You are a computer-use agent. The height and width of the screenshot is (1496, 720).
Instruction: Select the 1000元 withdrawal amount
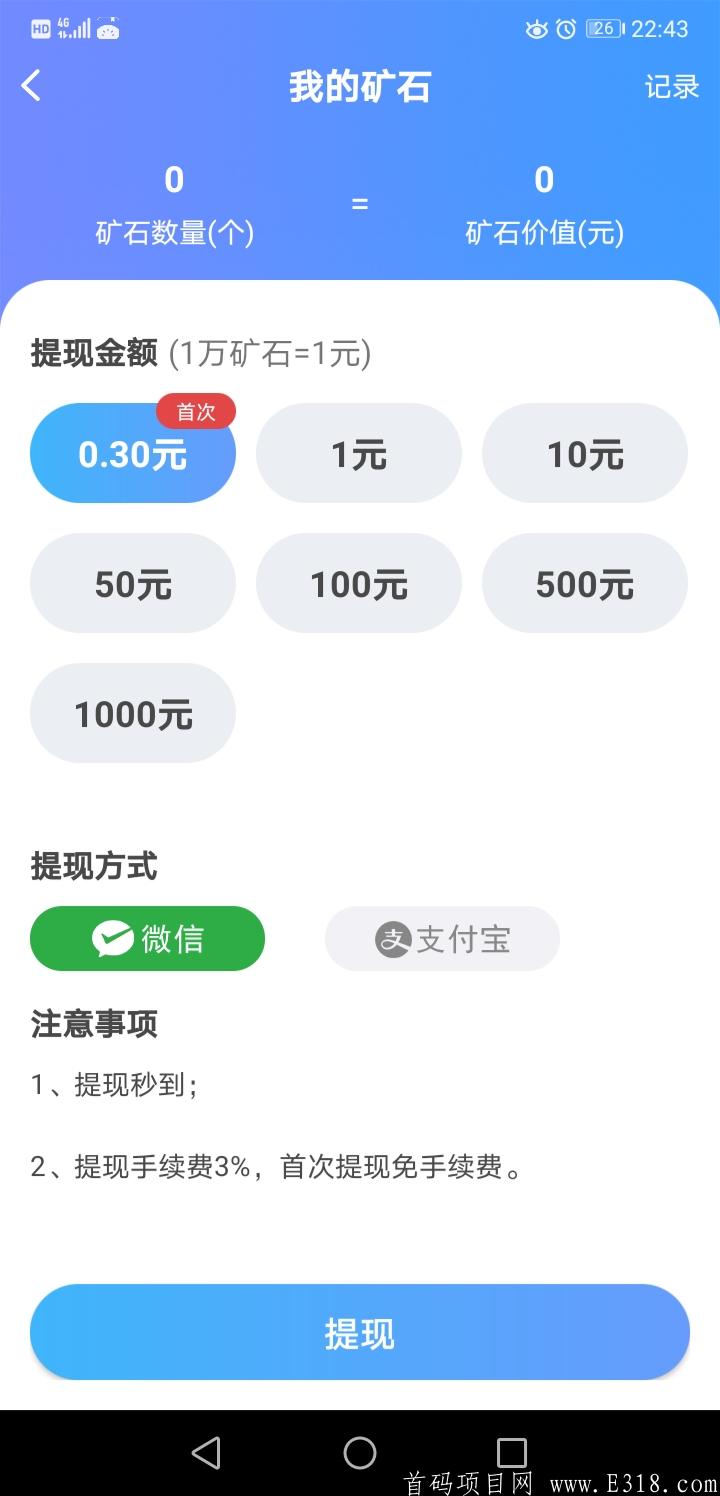pos(133,713)
